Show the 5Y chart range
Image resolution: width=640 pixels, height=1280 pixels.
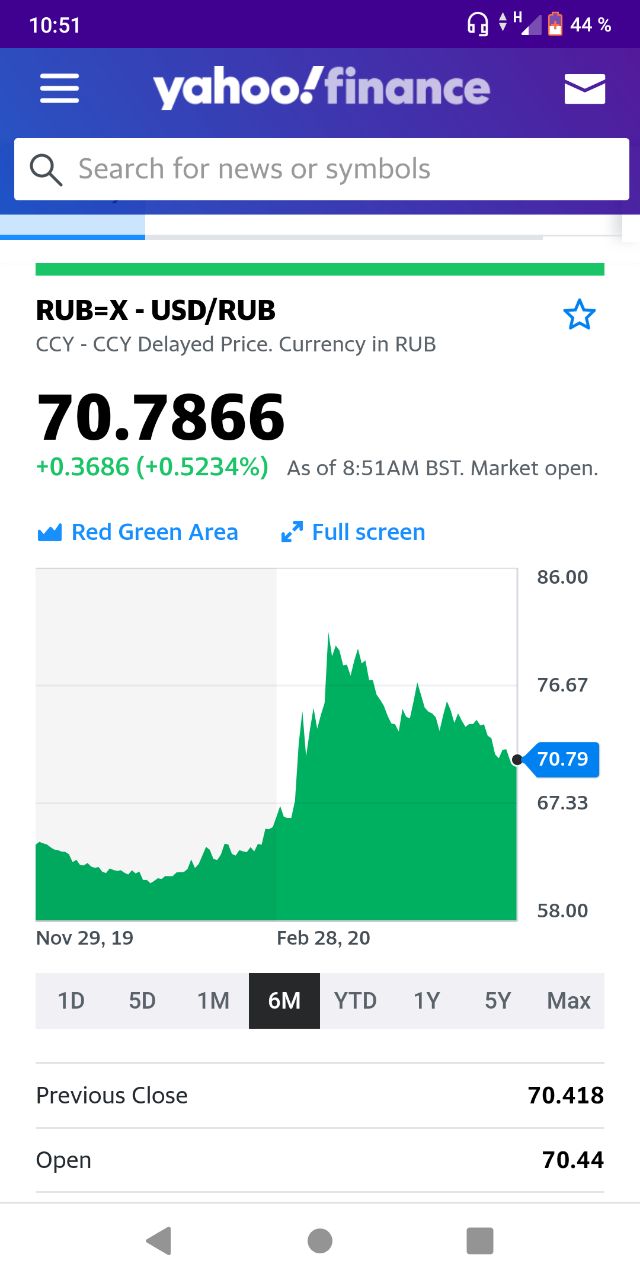pyautogui.click(x=497, y=1001)
